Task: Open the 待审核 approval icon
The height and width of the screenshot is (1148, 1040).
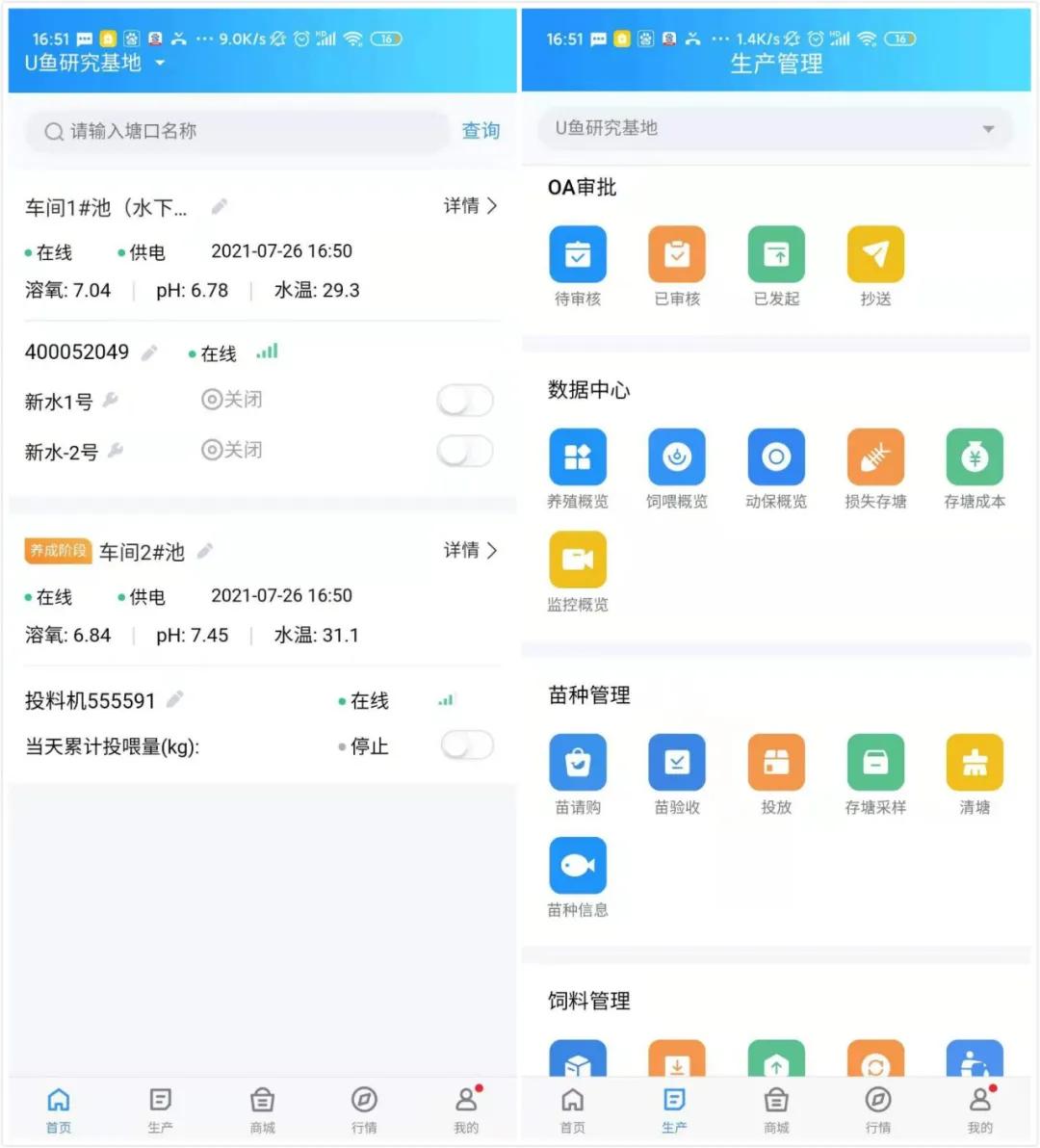Action: [x=578, y=255]
